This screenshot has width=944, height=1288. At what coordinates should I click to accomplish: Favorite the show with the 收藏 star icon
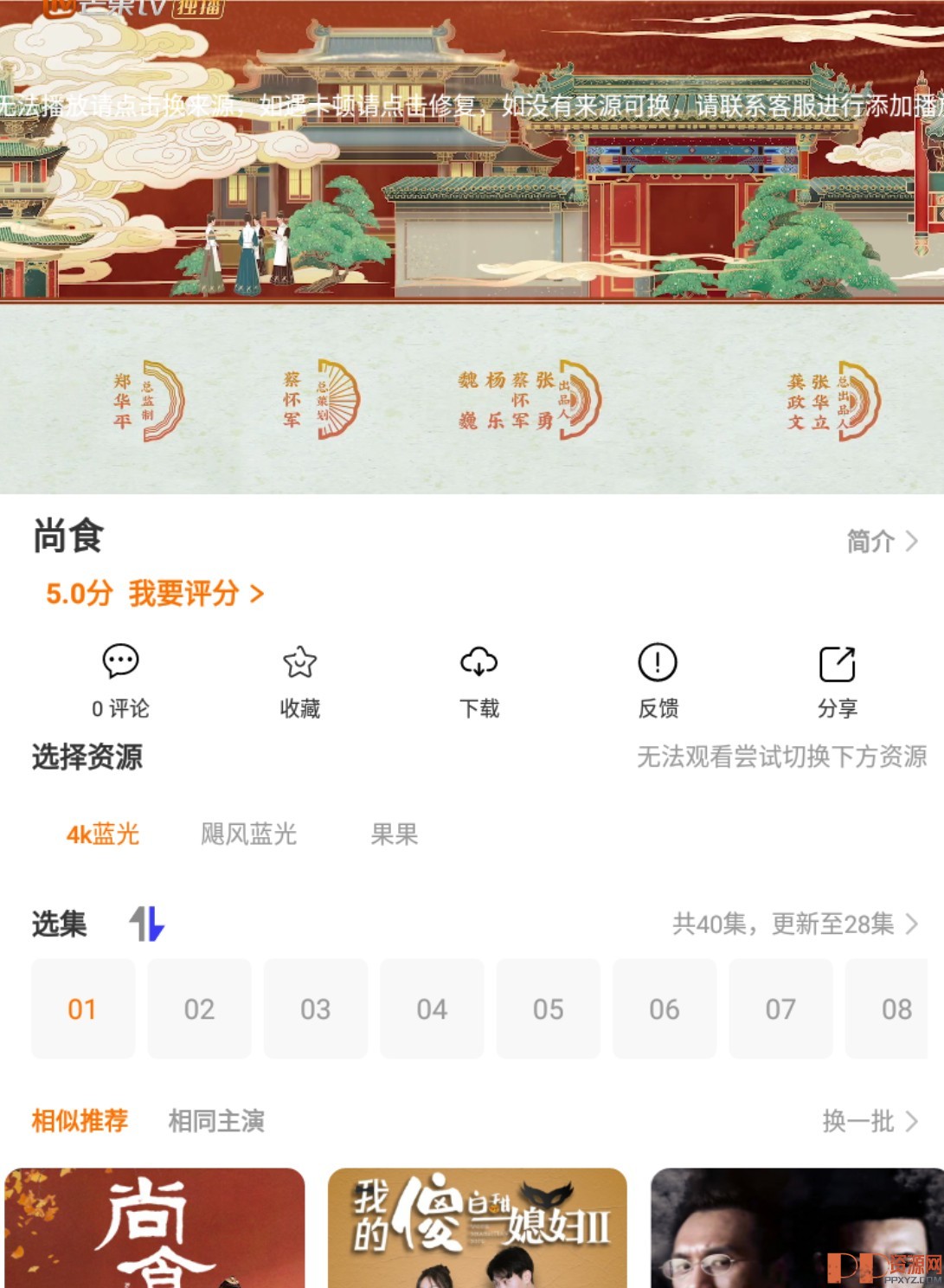point(300,679)
